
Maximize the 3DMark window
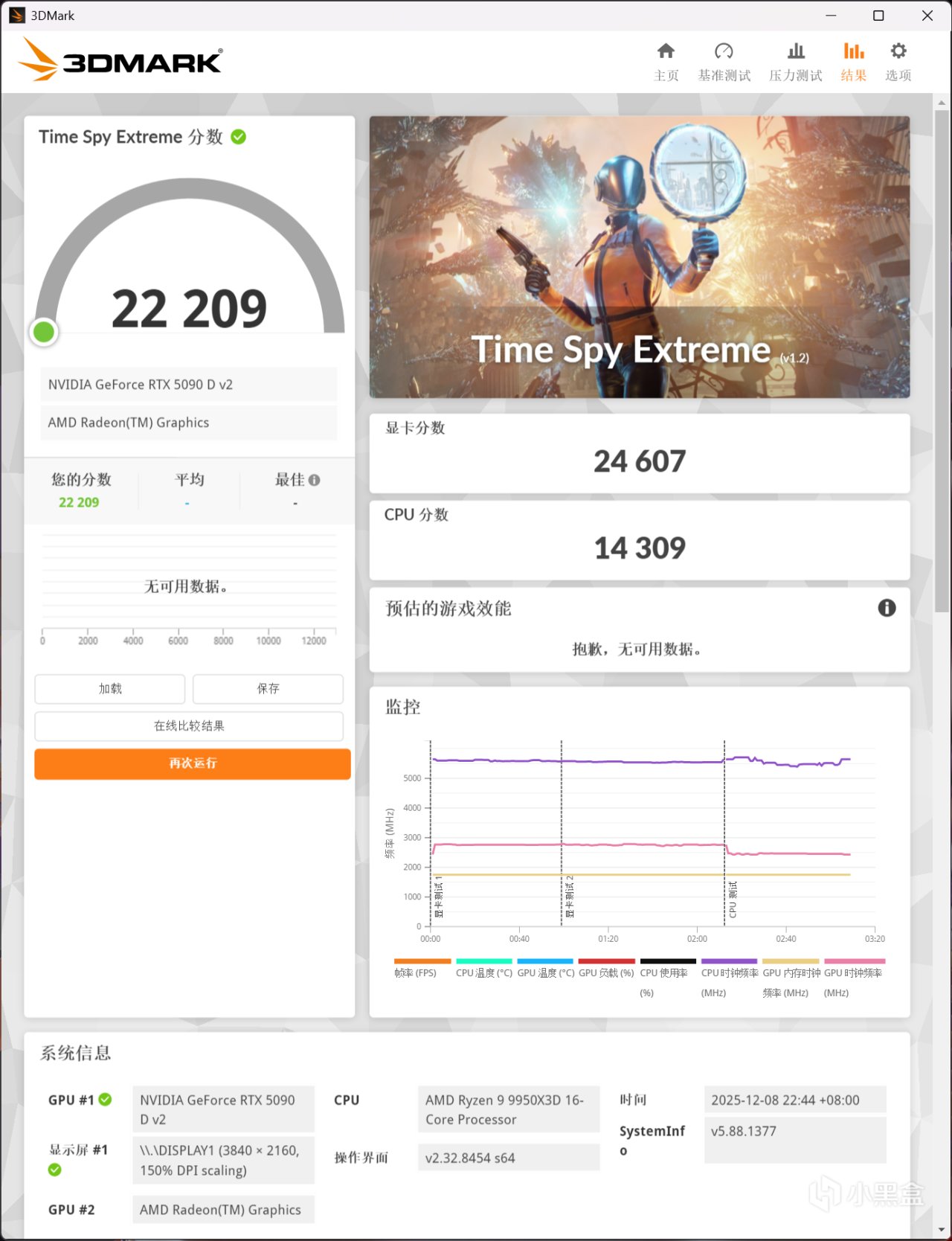click(878, 16)
